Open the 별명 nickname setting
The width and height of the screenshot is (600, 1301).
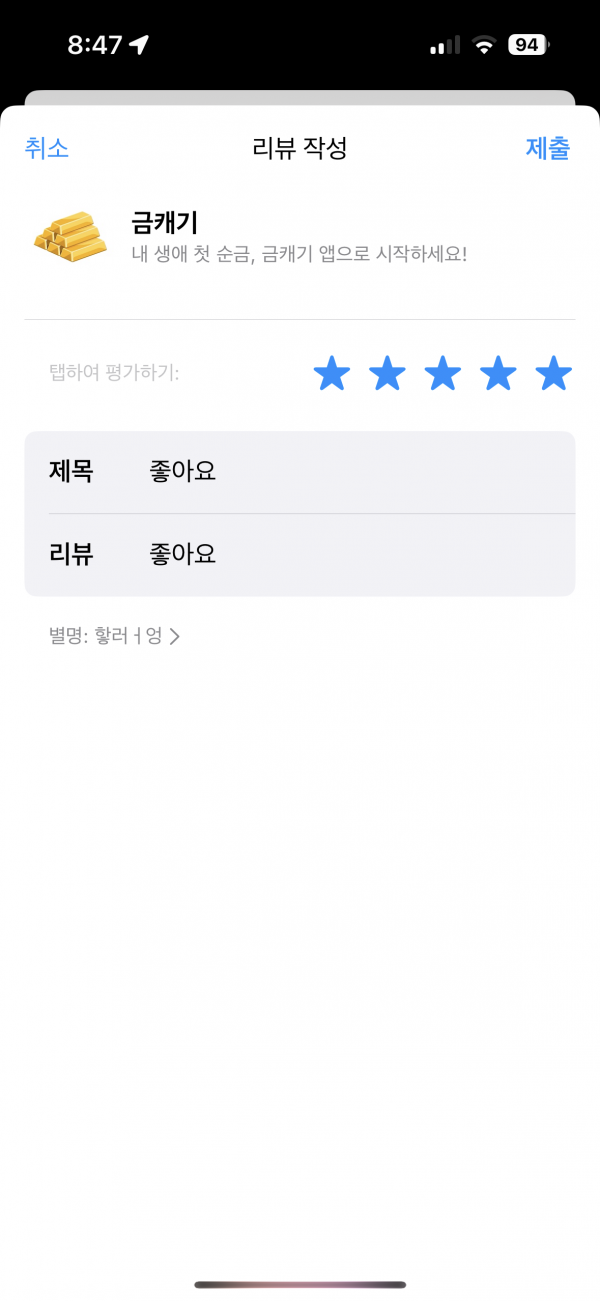tap(115, 635)
